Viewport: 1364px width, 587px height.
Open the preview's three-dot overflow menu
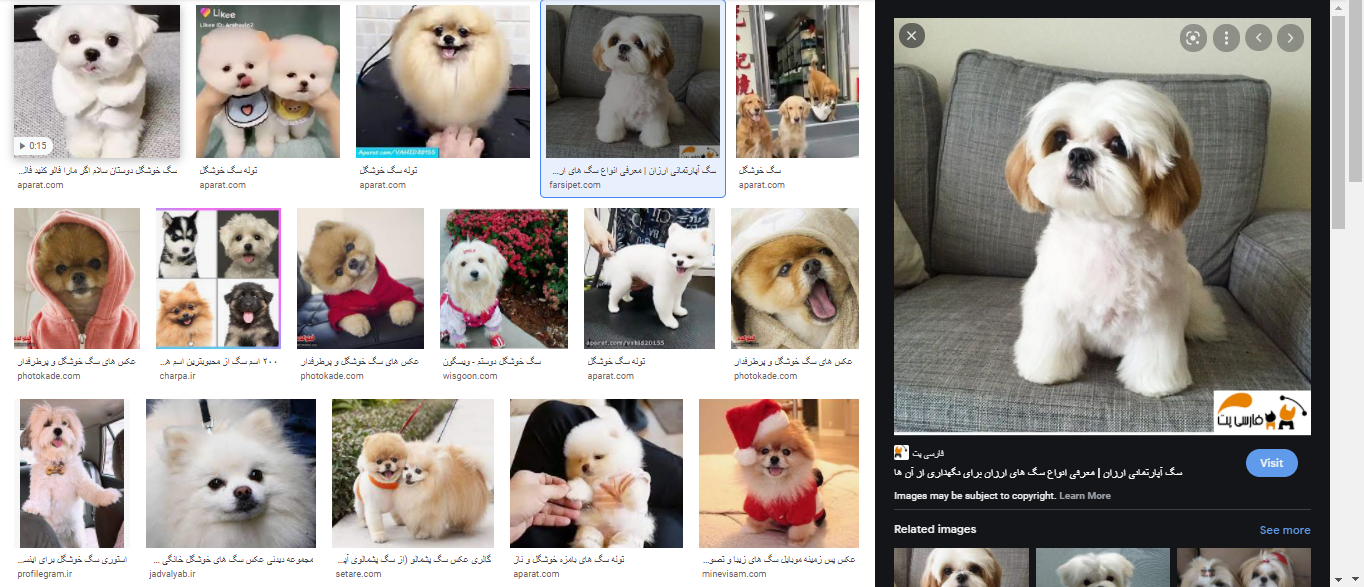pyautogui.click(x=1226, y=38)
